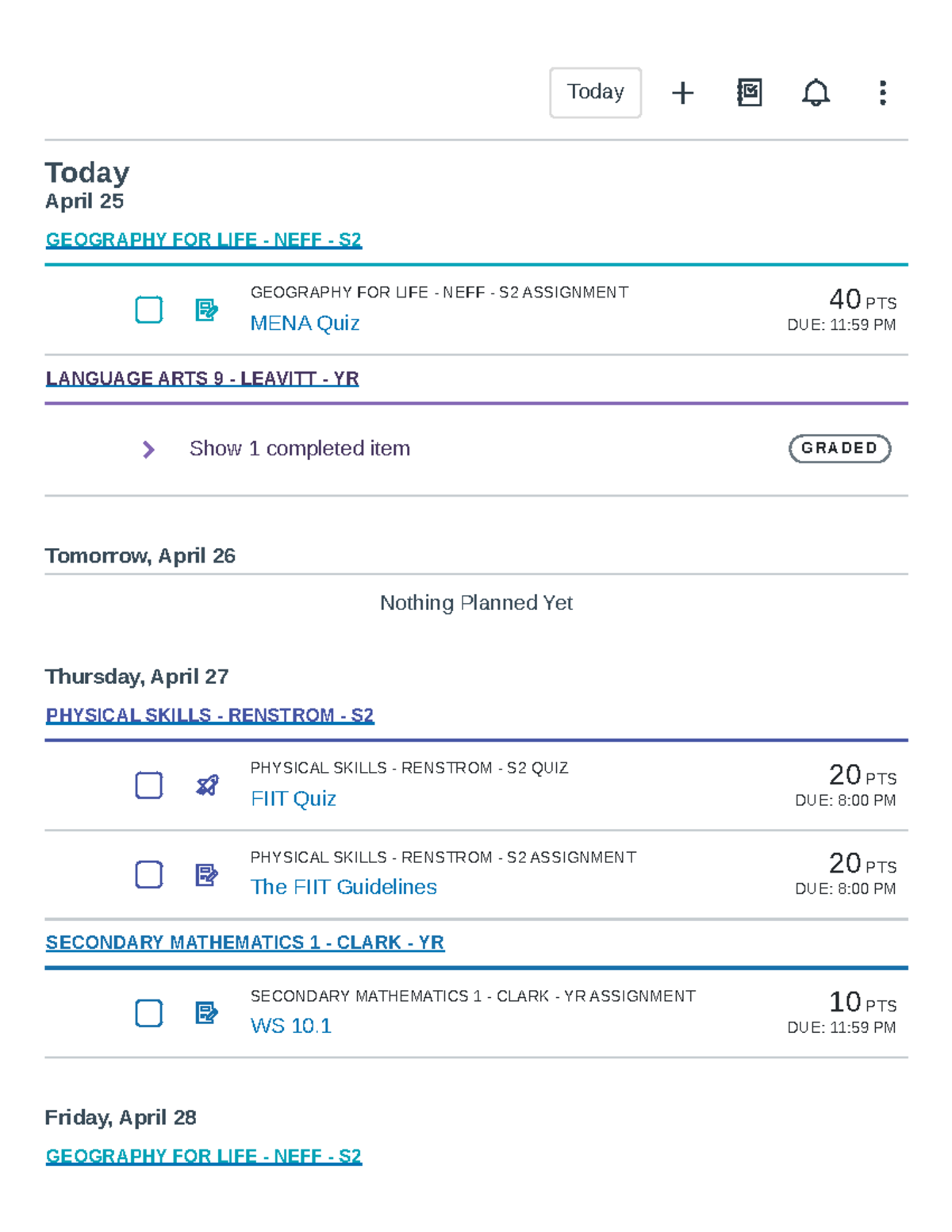Mark the FIIT Quiz as complete
The image size is (952, 1232).
click(x=148, y=785)
